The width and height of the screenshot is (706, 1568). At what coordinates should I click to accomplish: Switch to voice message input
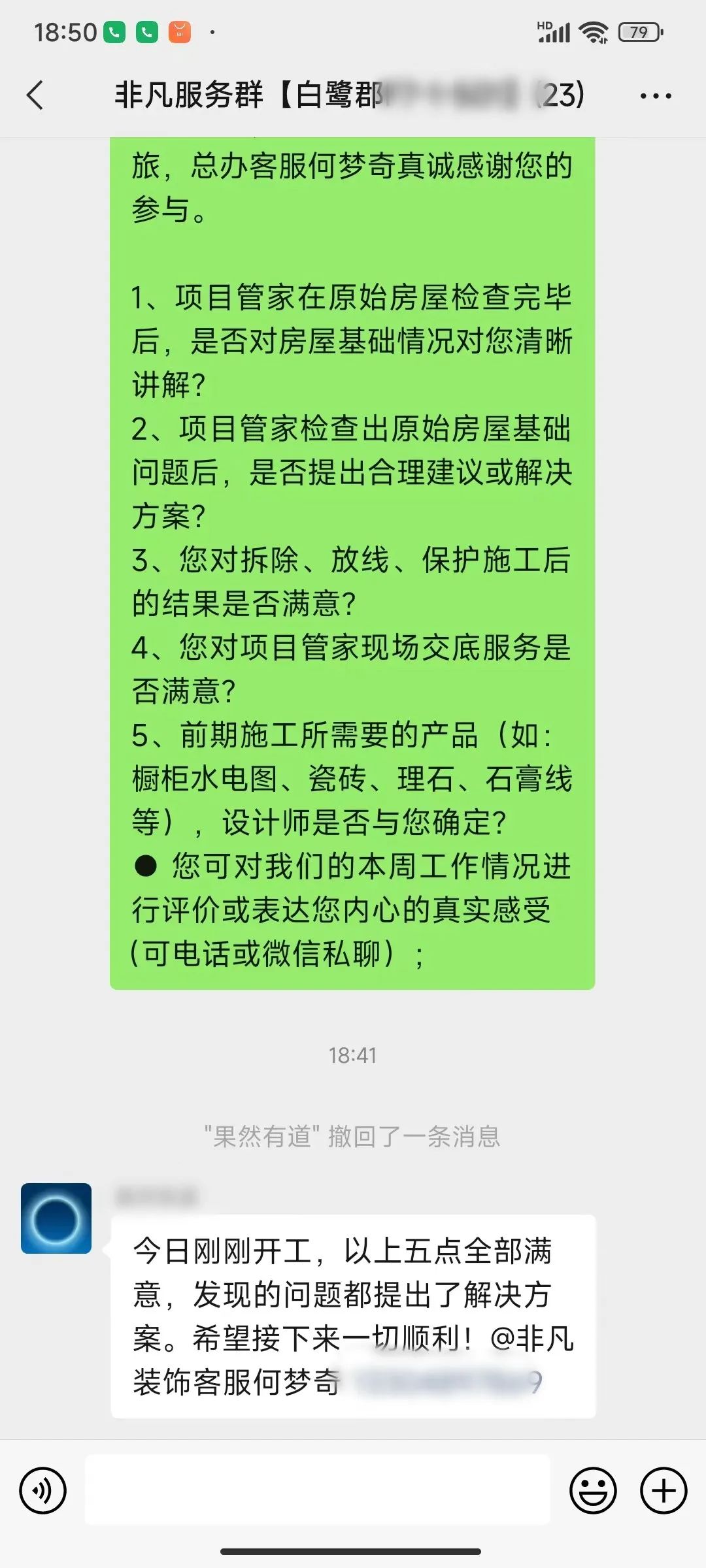click(43, 1491)
